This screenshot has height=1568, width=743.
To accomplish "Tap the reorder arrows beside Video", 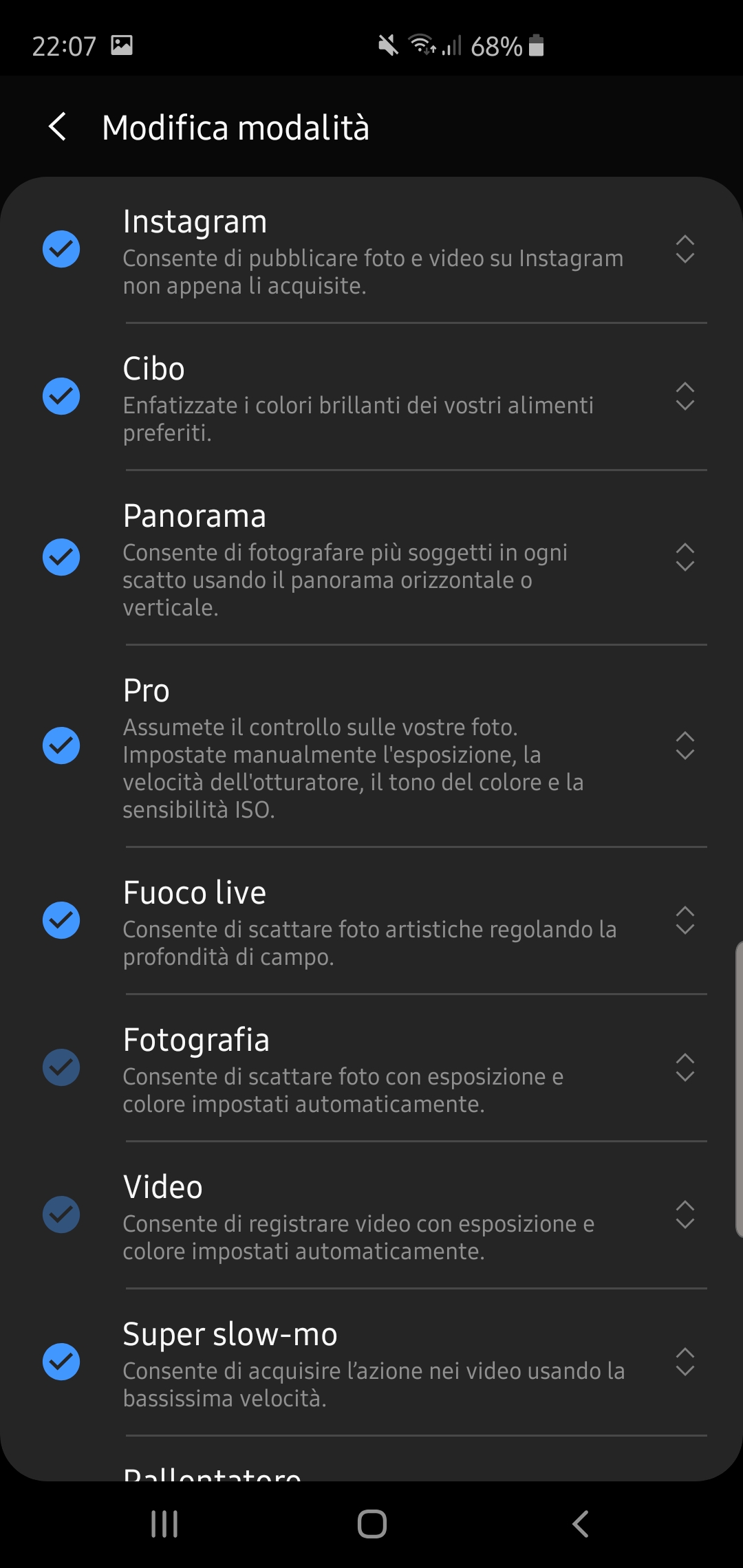I will pyautogui.click(x=685, y=1215).
